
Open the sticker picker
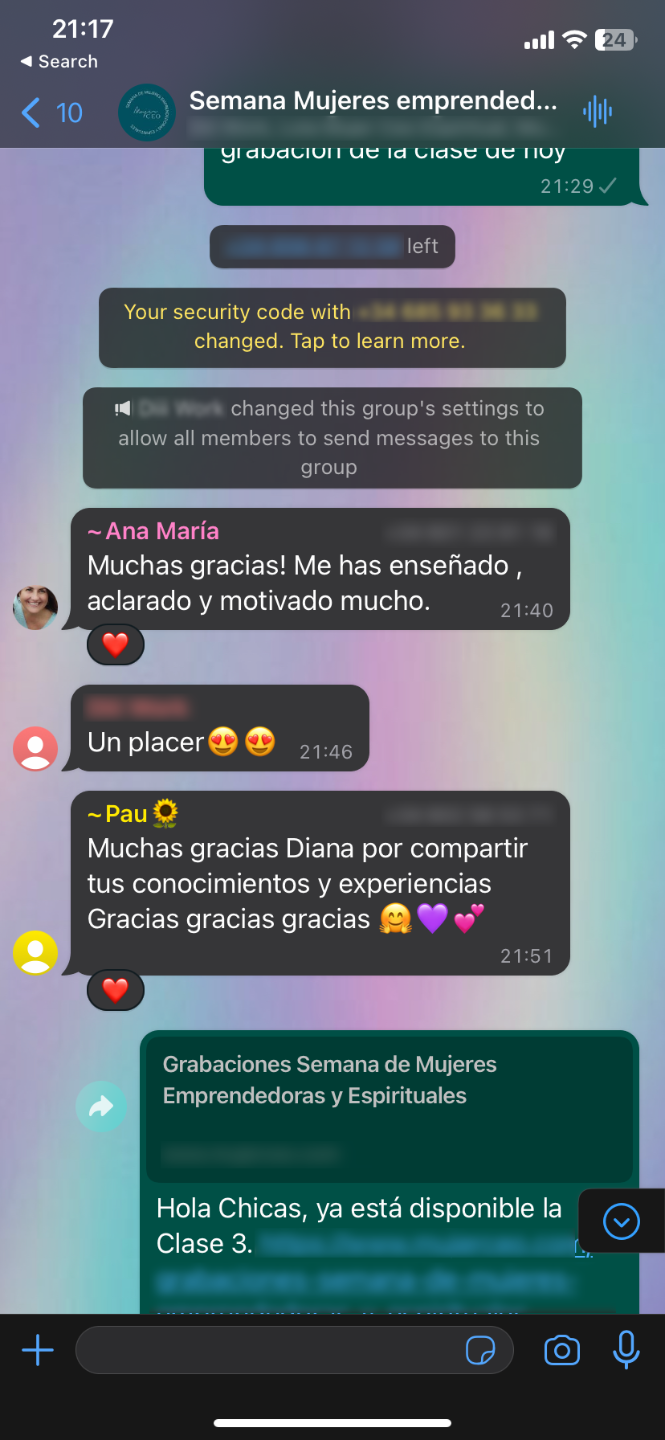480,1351
